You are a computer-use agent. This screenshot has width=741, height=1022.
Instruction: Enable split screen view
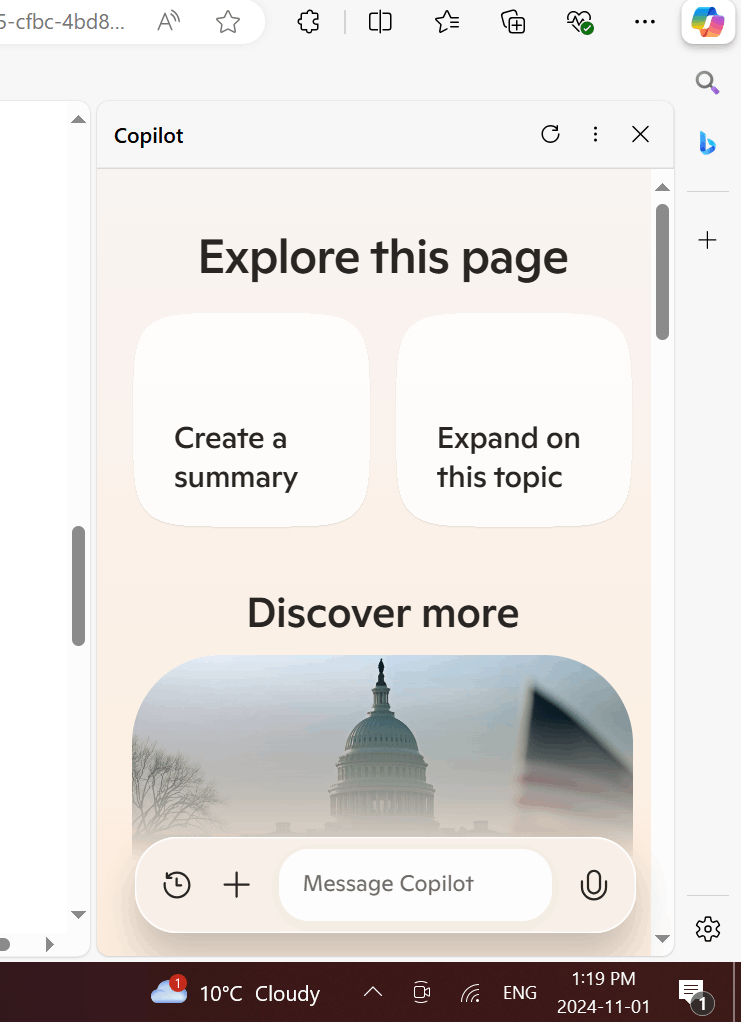[x=380, y=22]
